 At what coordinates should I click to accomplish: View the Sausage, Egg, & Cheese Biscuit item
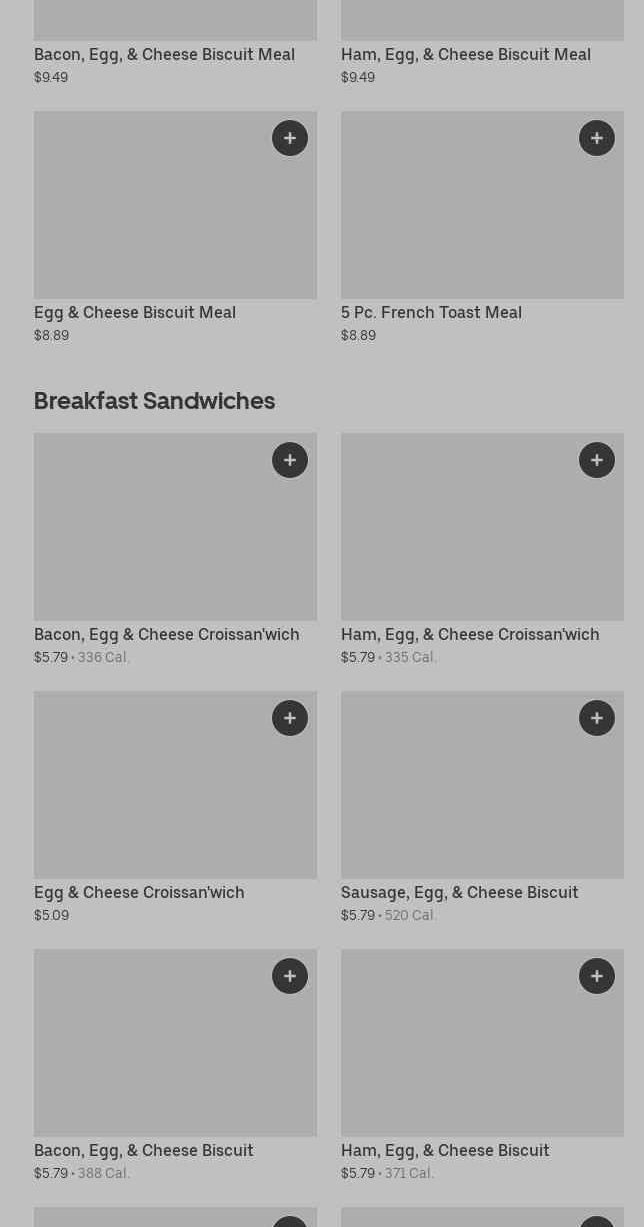pos(459,892)
